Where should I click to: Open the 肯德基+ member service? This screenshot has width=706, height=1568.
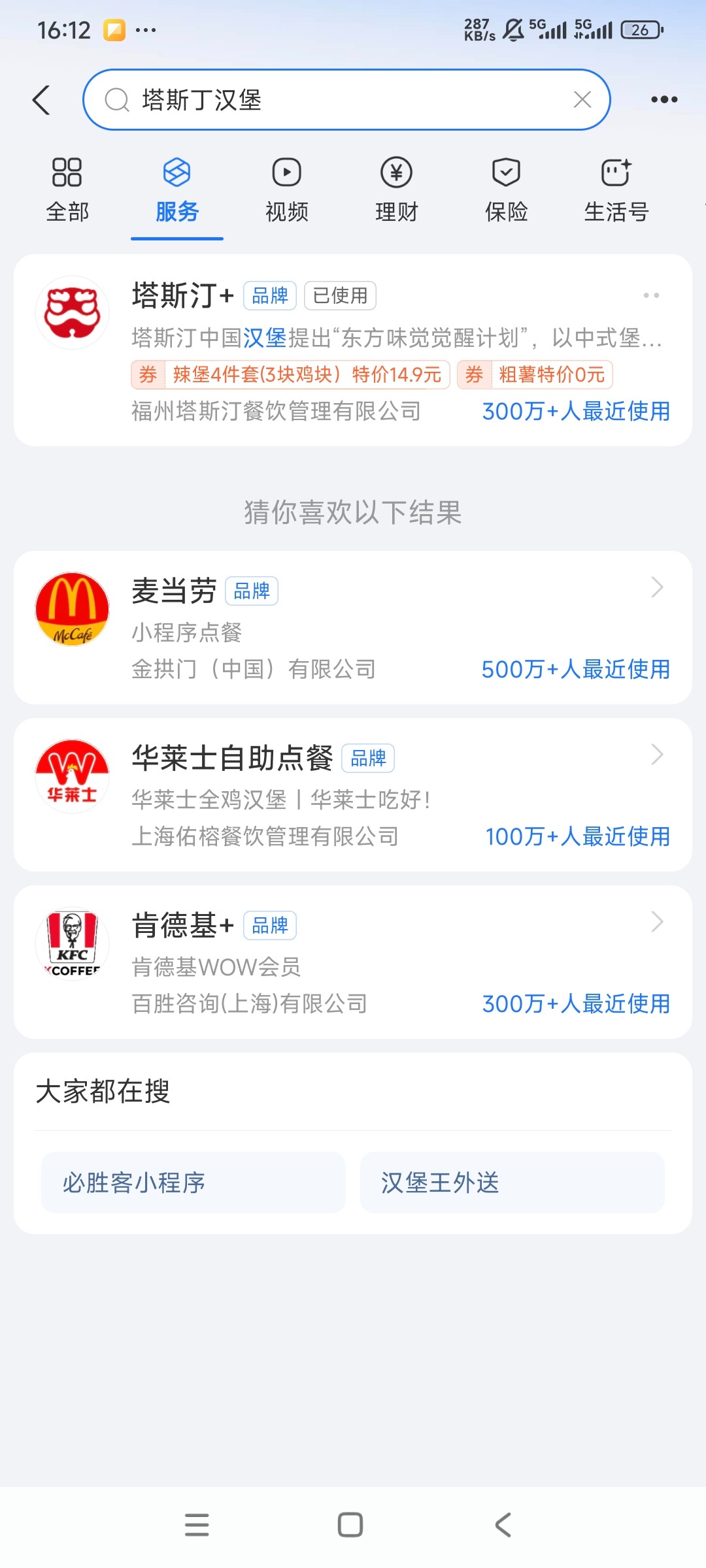click(353, 962)
